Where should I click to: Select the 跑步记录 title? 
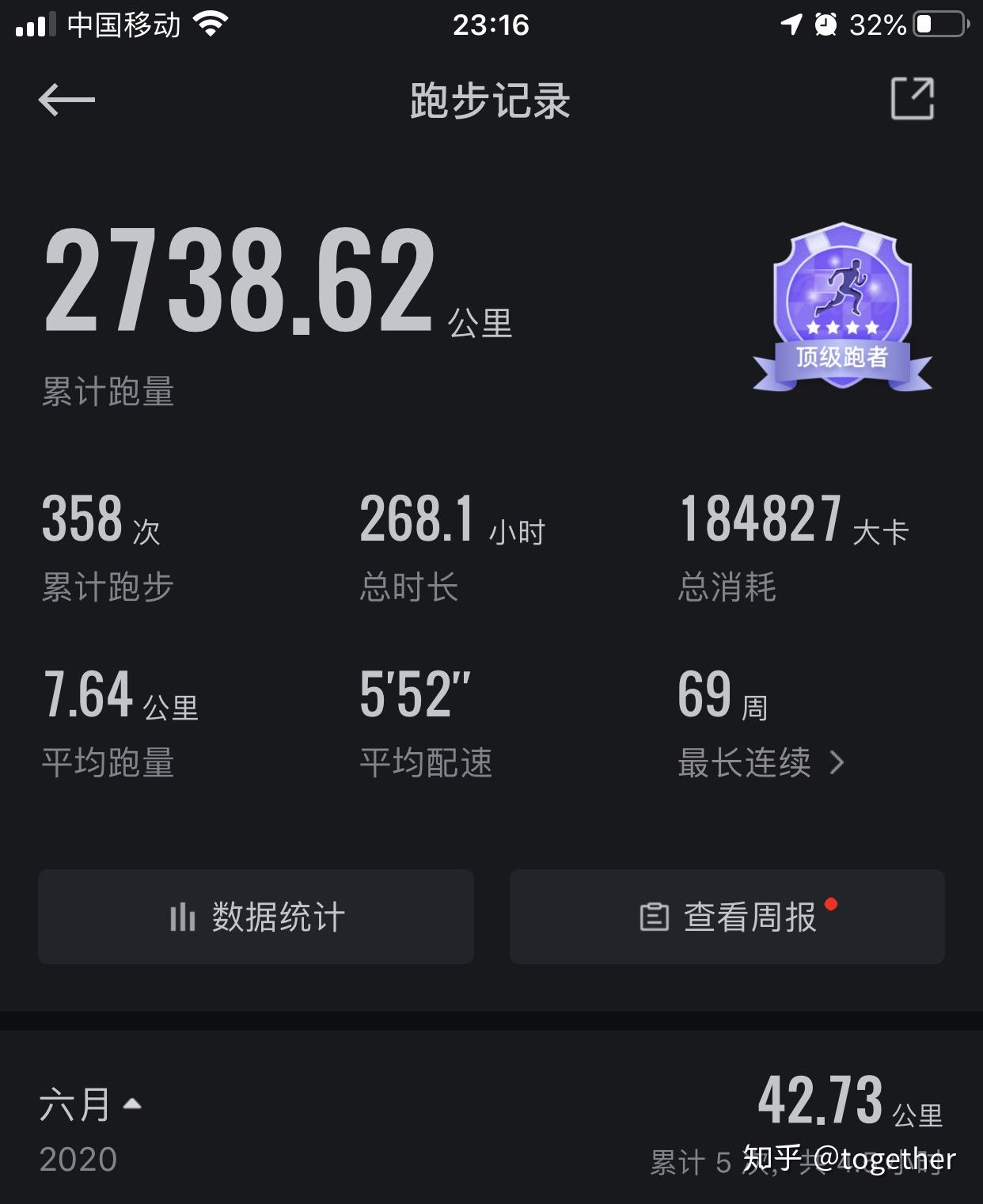coord(491,101)
